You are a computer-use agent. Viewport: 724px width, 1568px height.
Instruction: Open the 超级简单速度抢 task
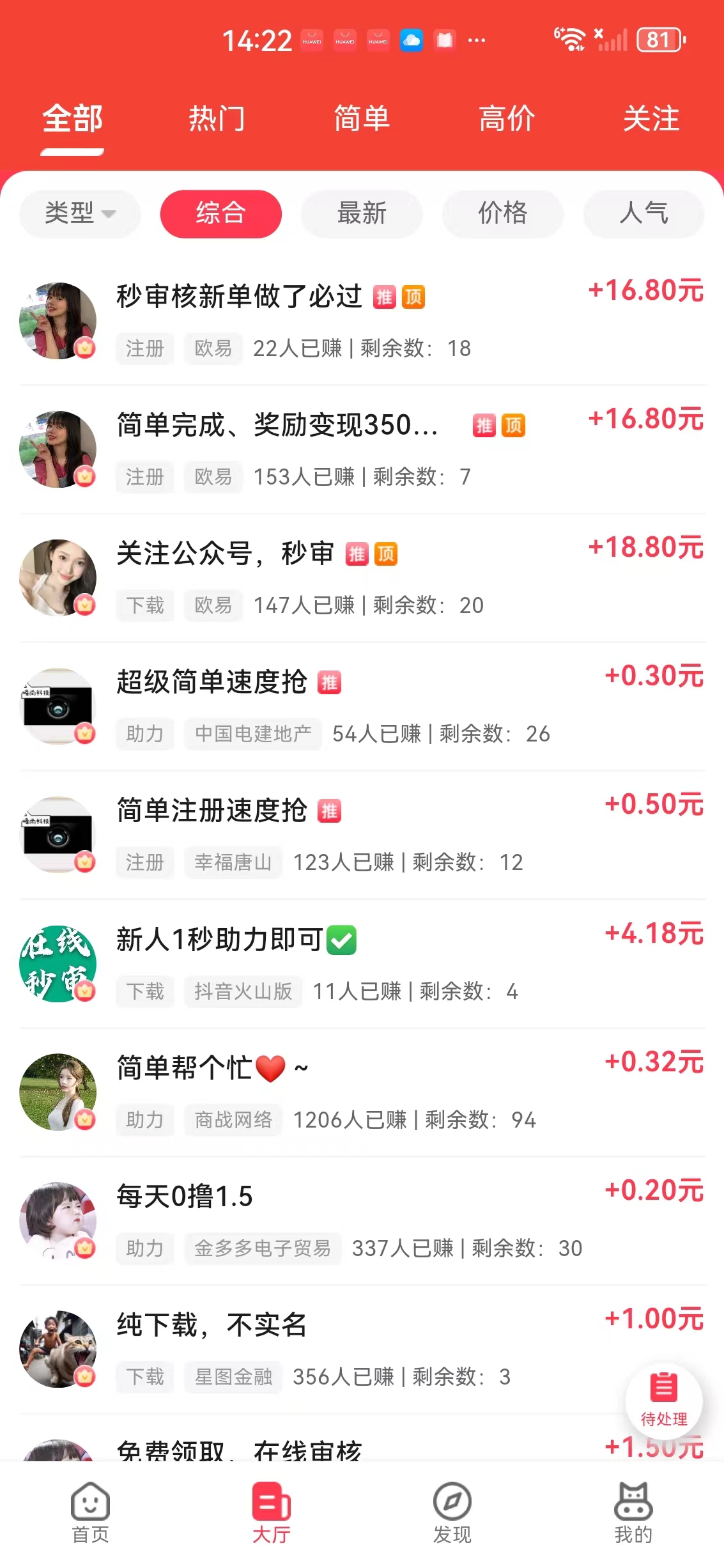click(212, 682)
